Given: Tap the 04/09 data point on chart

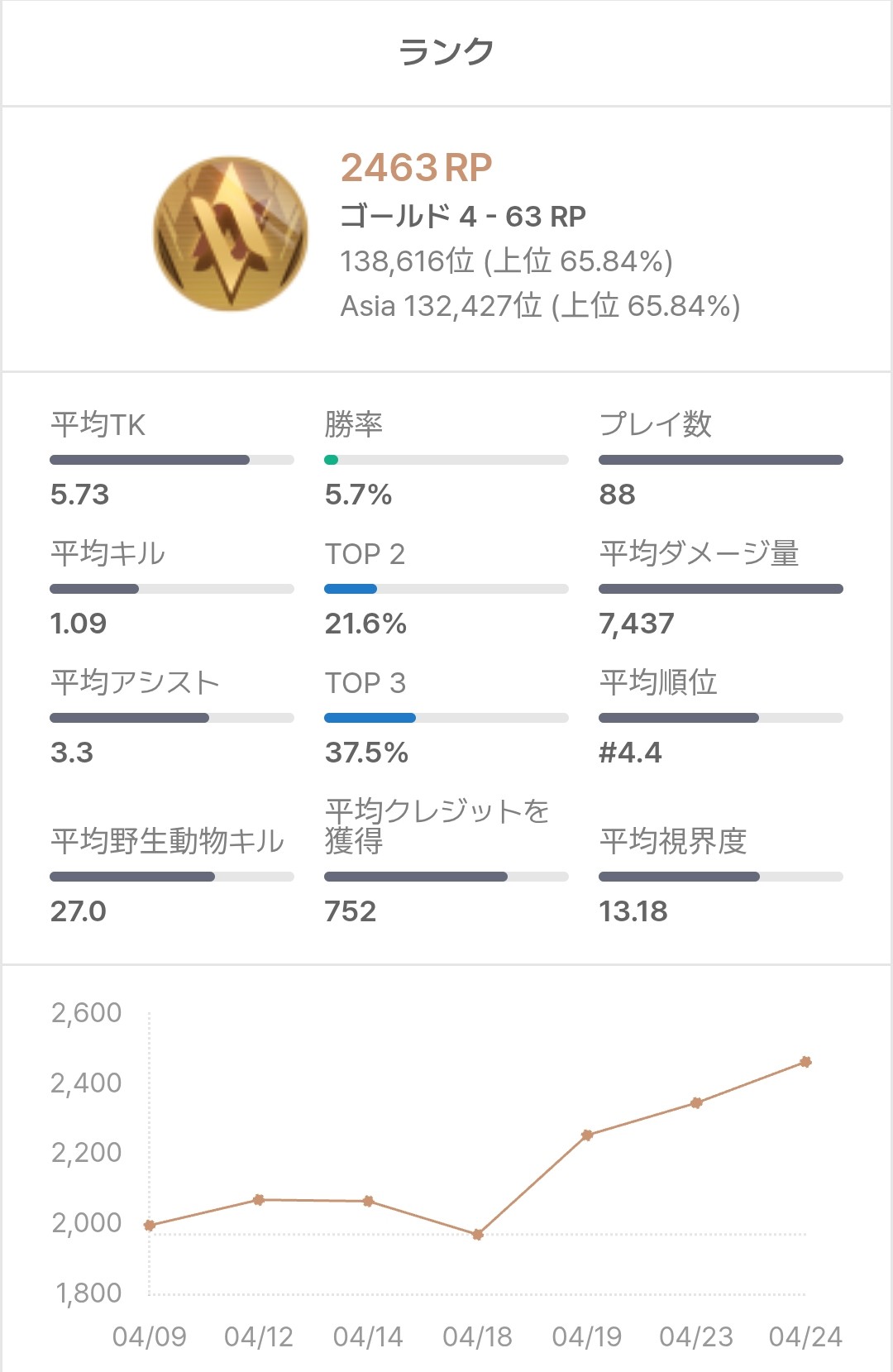Looking at the screenshot, I should [x=150, y=1226].
